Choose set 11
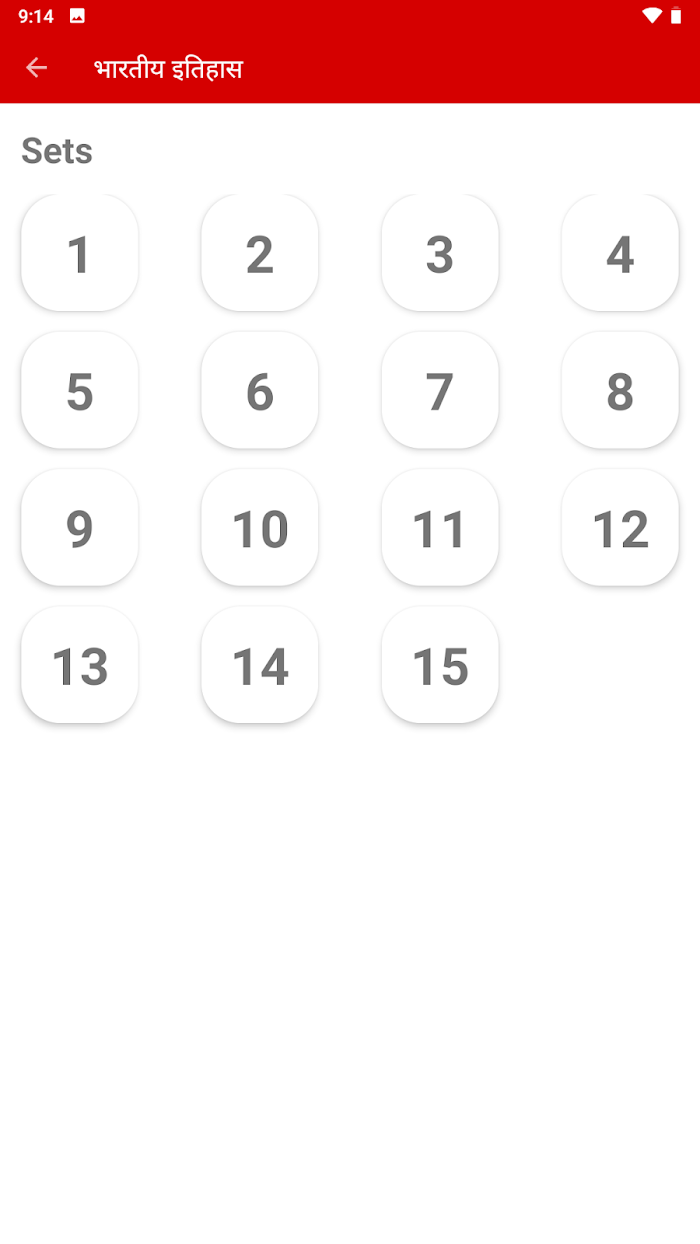700x1244 pixels. pos(440,527)
